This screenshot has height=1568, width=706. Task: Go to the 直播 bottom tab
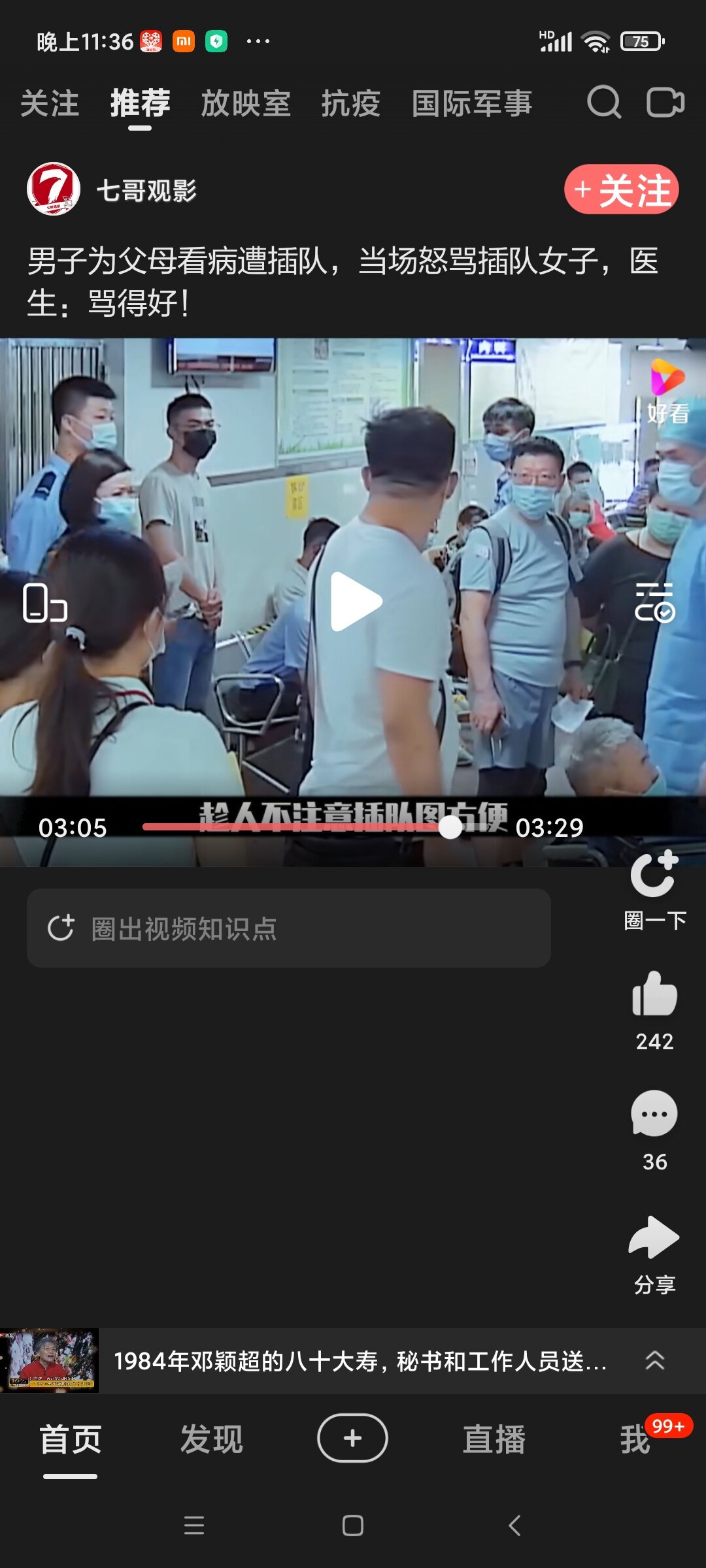(494, 1440)
